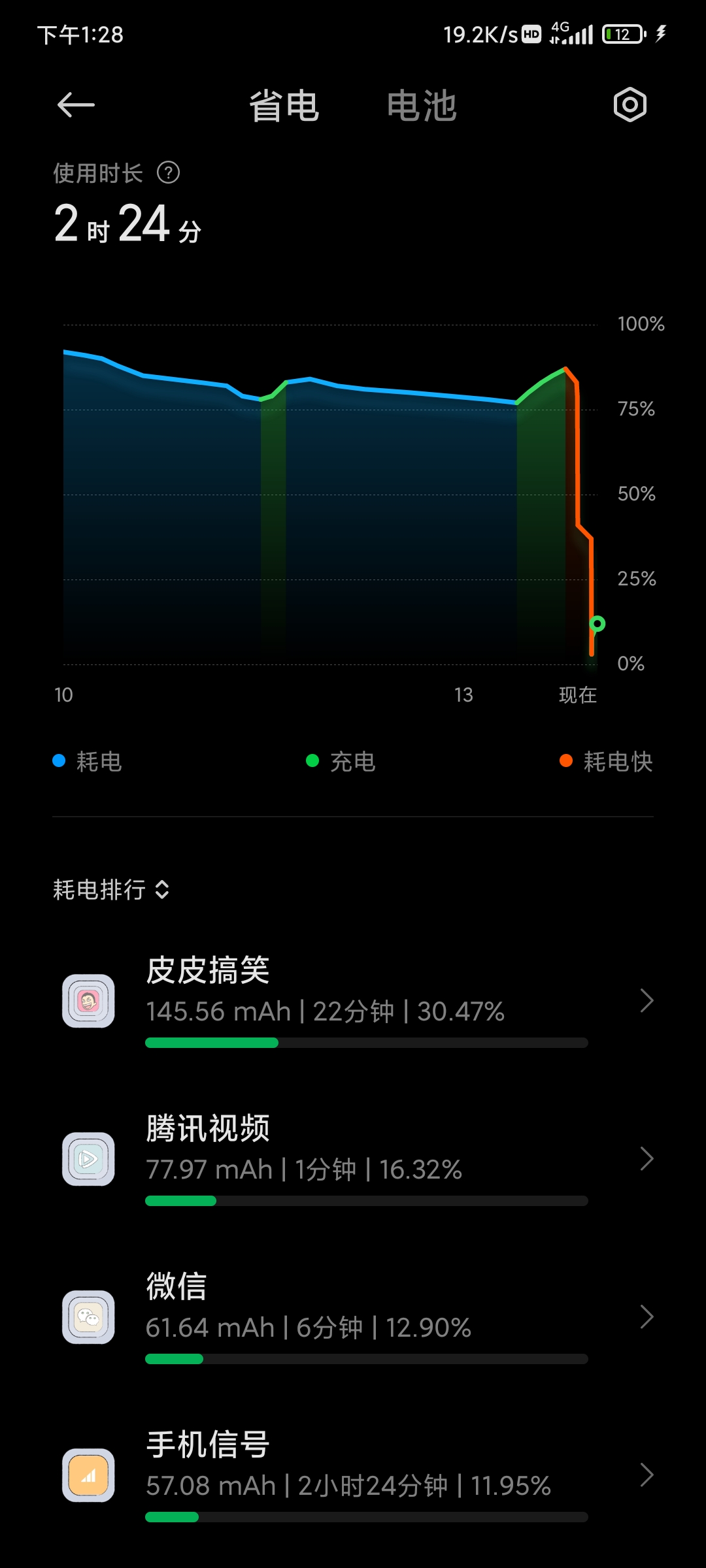706x1568 pixels.
Task: Tap the help icon beside 使用时长
Action: point(169,173)
